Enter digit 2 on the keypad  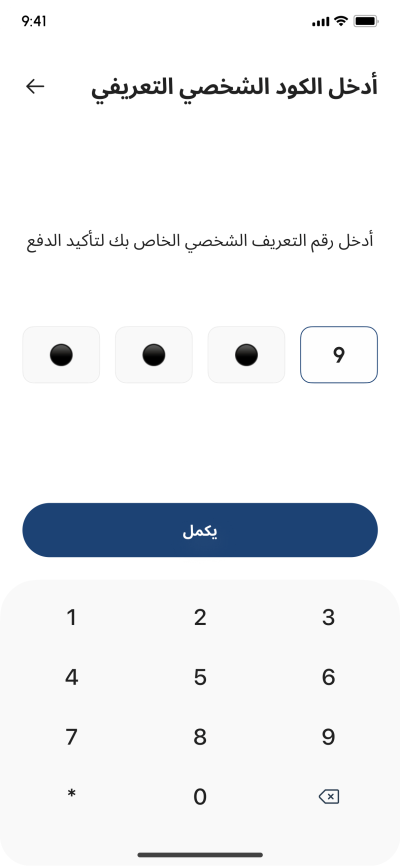tap(200, 617)
